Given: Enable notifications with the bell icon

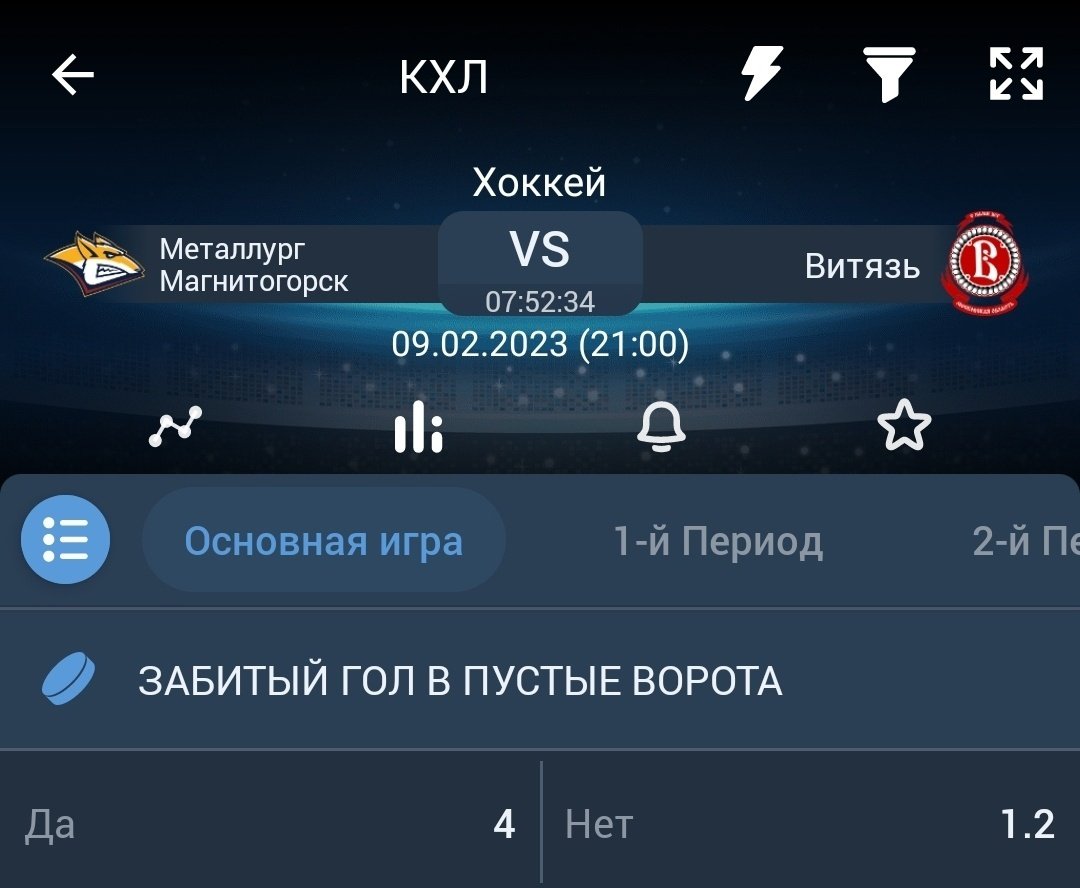Looking at the screenshot, I should coord(661,427).
